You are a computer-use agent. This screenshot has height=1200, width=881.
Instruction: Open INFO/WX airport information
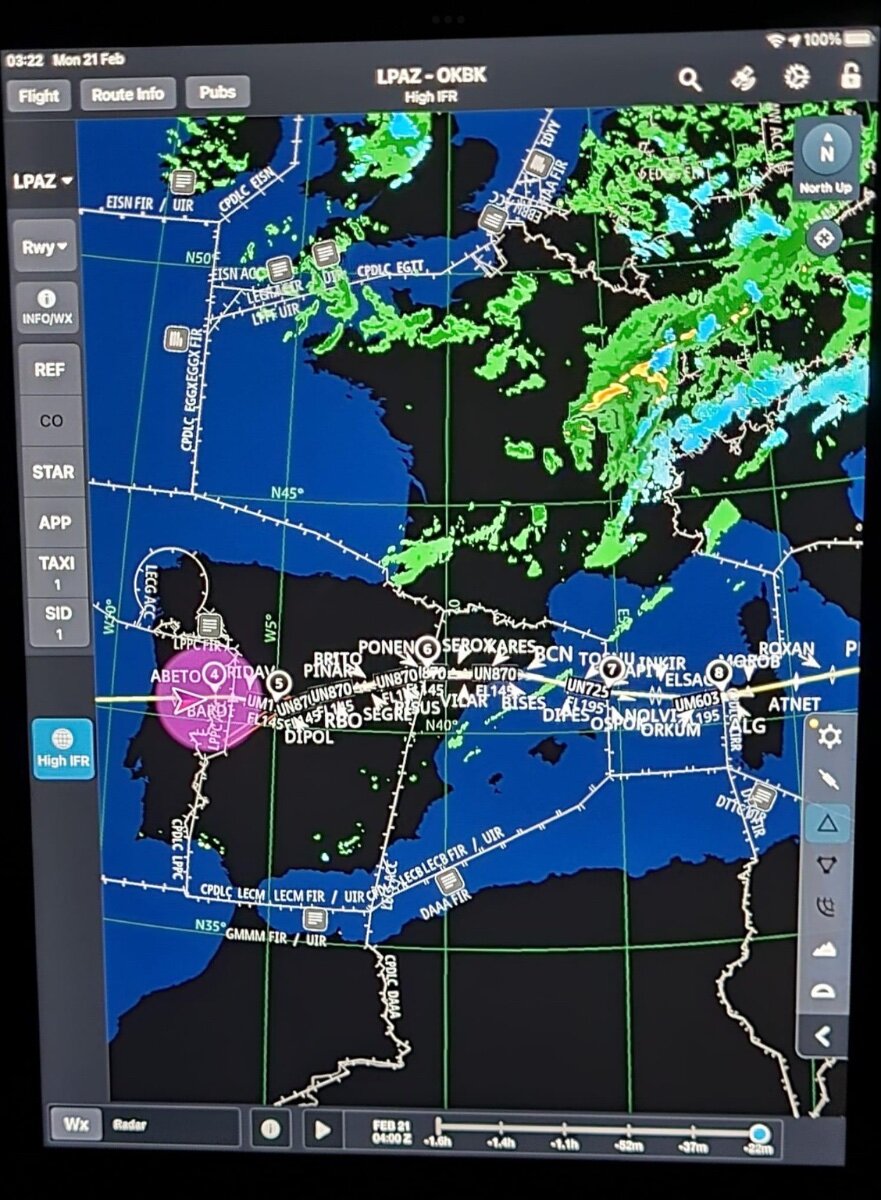pyautogui.click(x=47, y=308)
